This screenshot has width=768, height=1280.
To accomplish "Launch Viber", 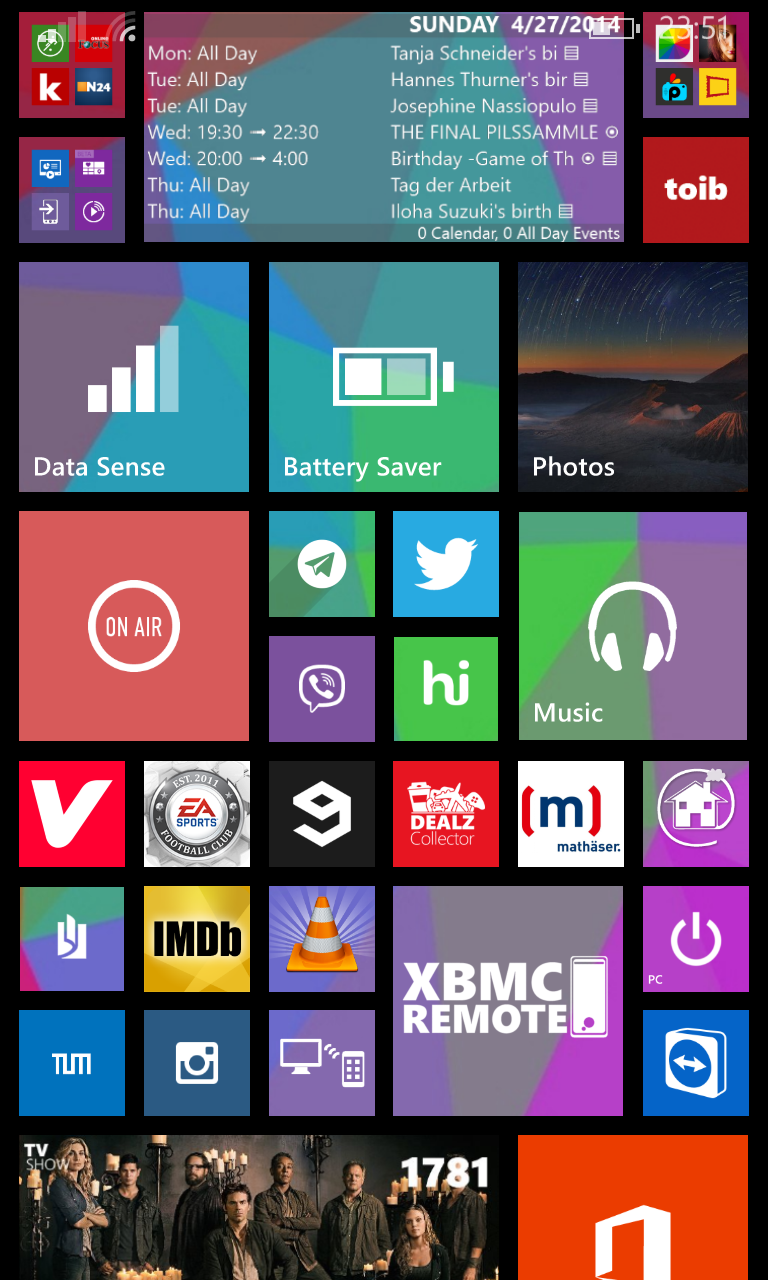I will [322, 689].
